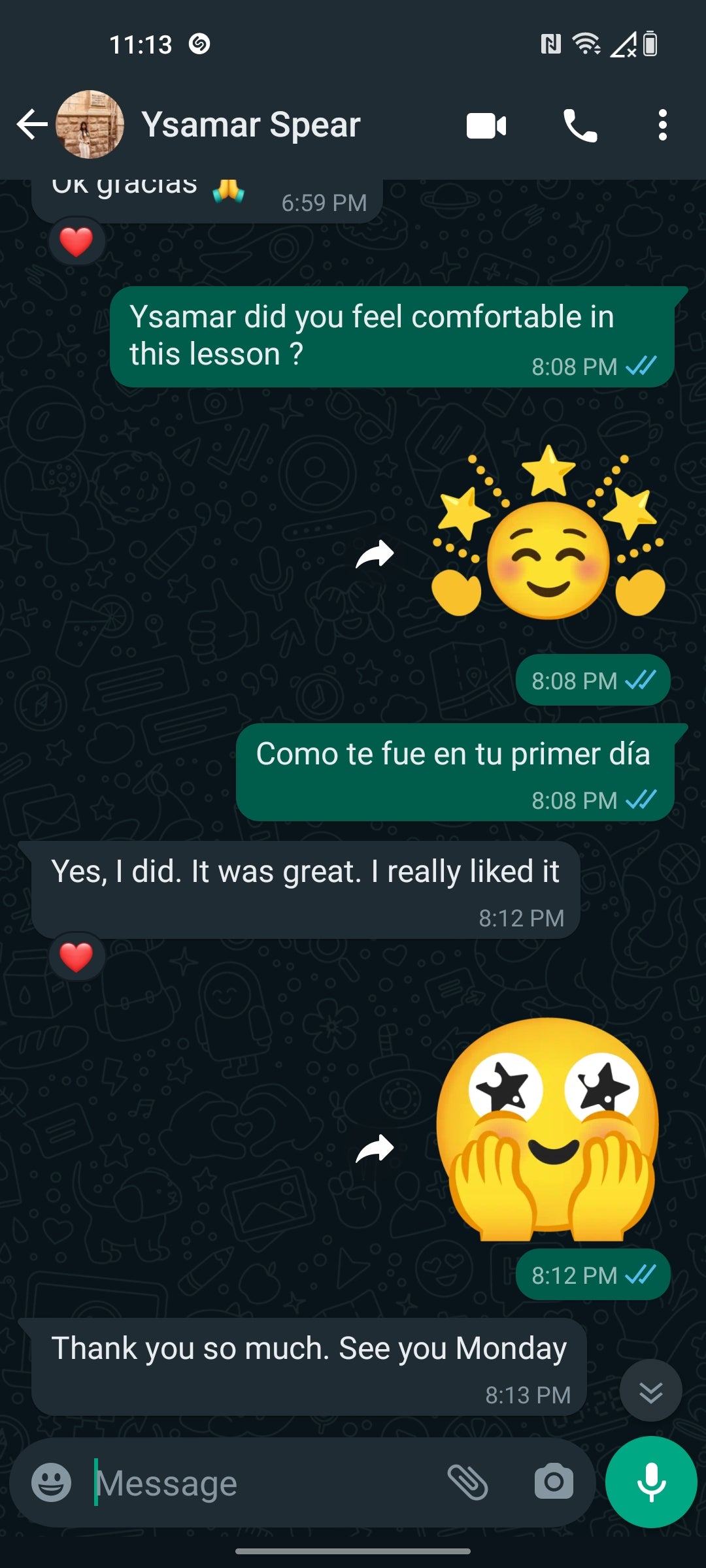Start a voice call with Ysamar
The width and height of the screenshot is (706, 1568).
pyautogui.click(x=580, y=125)
